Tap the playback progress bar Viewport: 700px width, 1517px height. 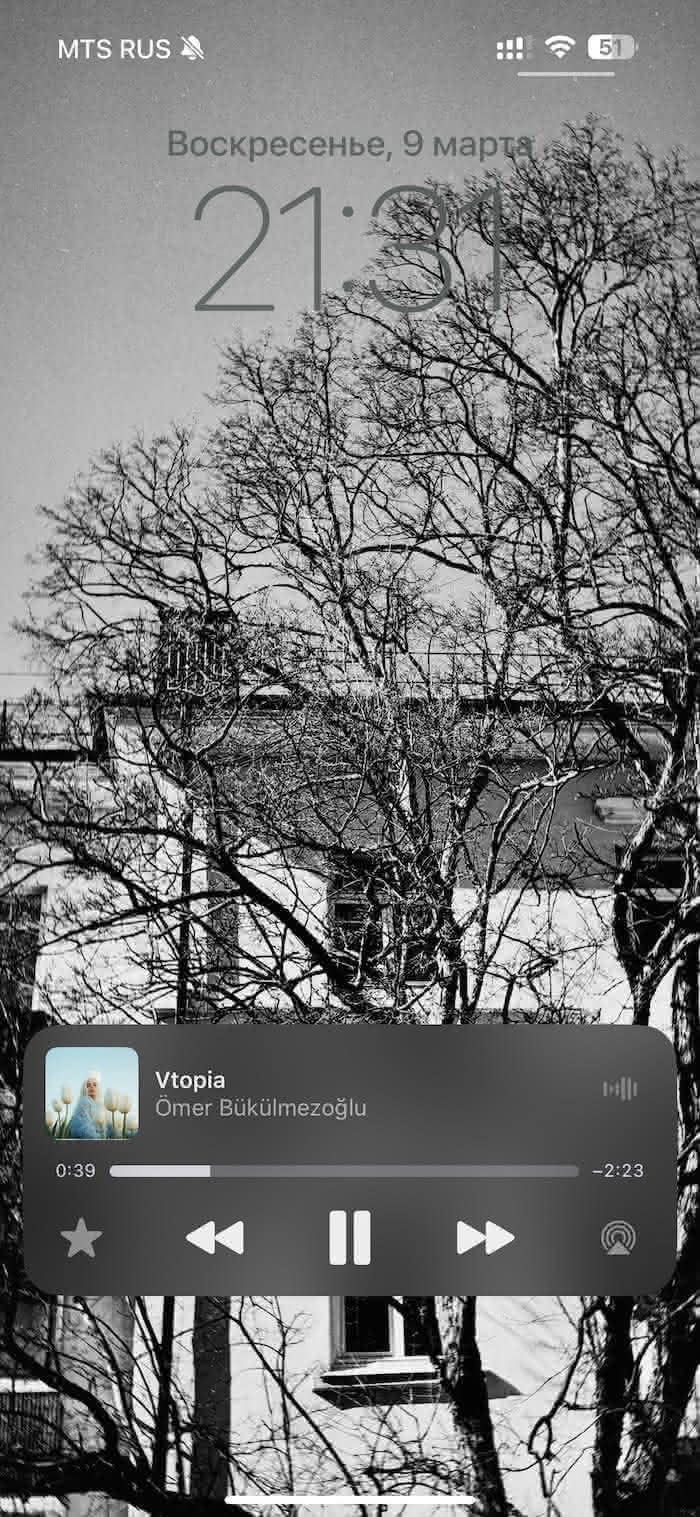[343, 1171]
